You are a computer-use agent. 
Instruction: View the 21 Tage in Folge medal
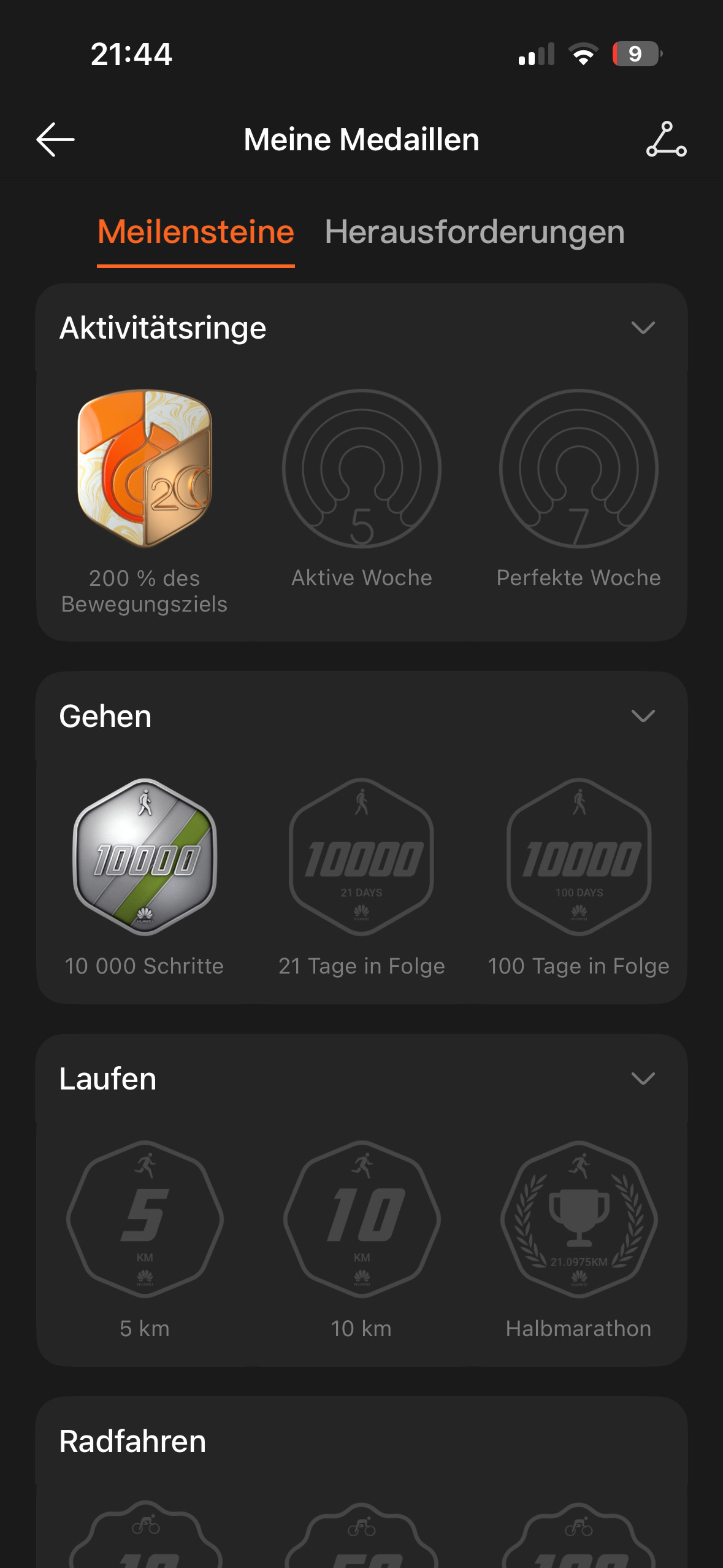(362, 857)
